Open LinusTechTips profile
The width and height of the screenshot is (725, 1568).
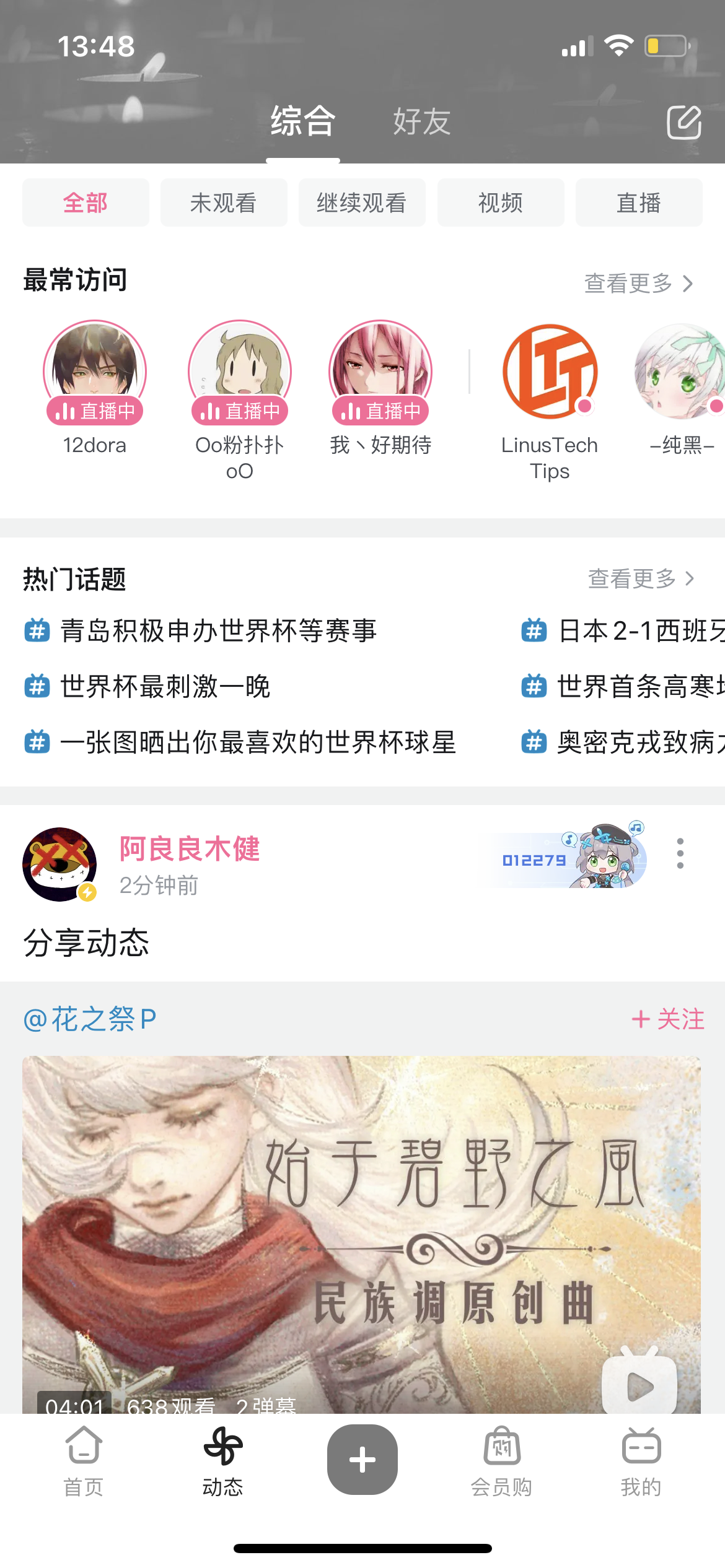[x=550, y=372]
